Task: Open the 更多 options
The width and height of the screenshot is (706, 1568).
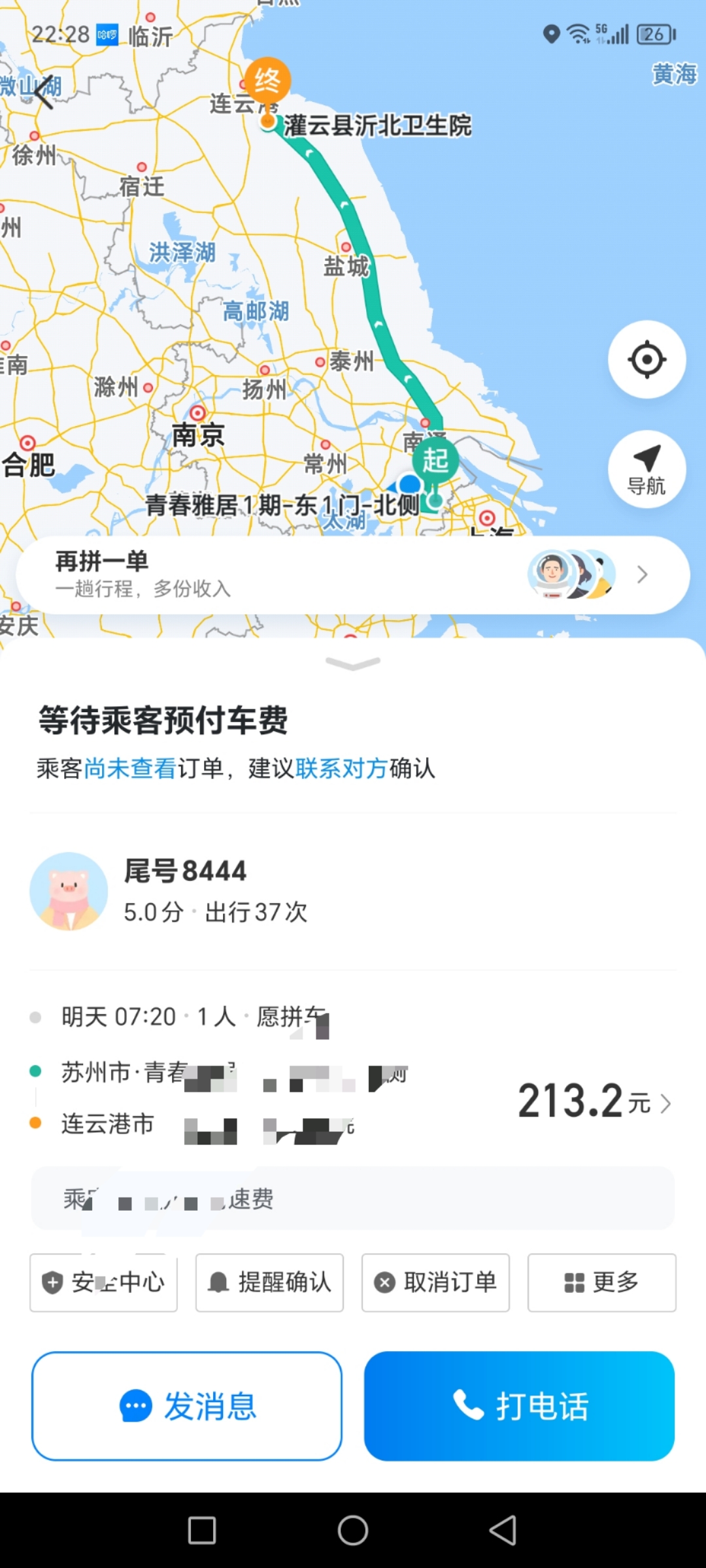Action: pyautogui.click(x=601, y=1282)
